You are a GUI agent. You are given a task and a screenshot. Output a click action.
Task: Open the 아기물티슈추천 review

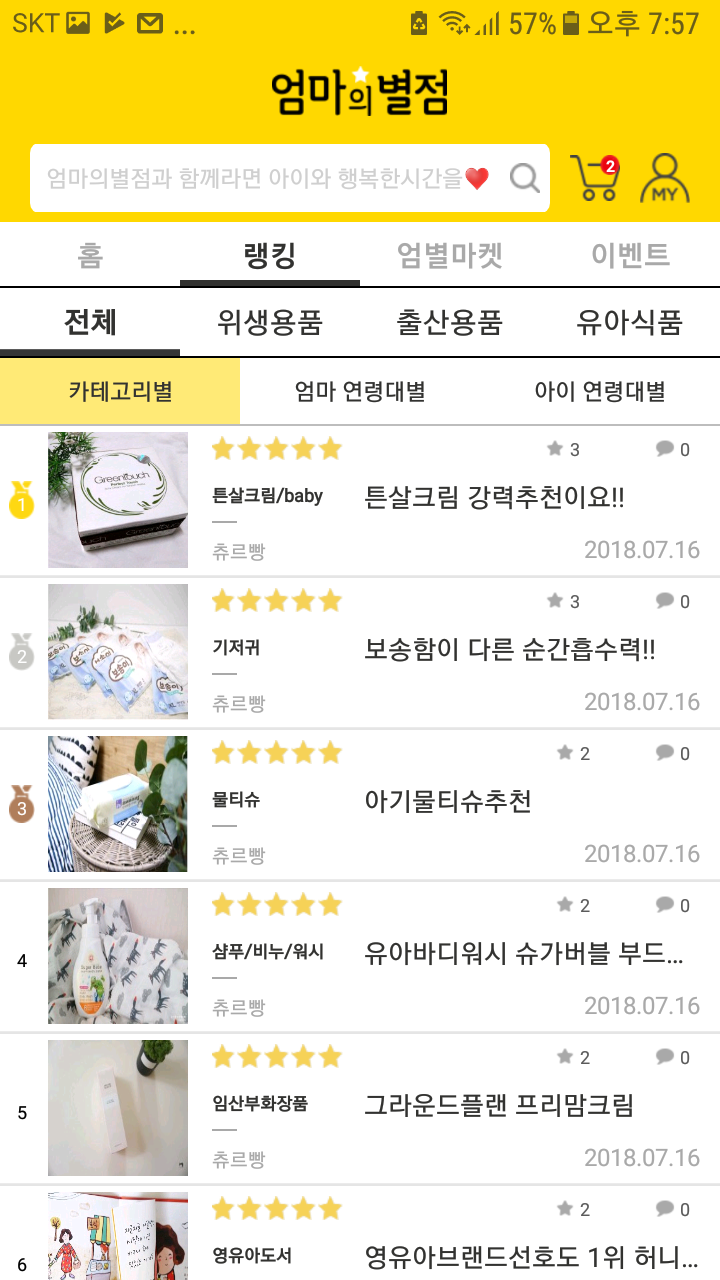(x=448, y=801)
